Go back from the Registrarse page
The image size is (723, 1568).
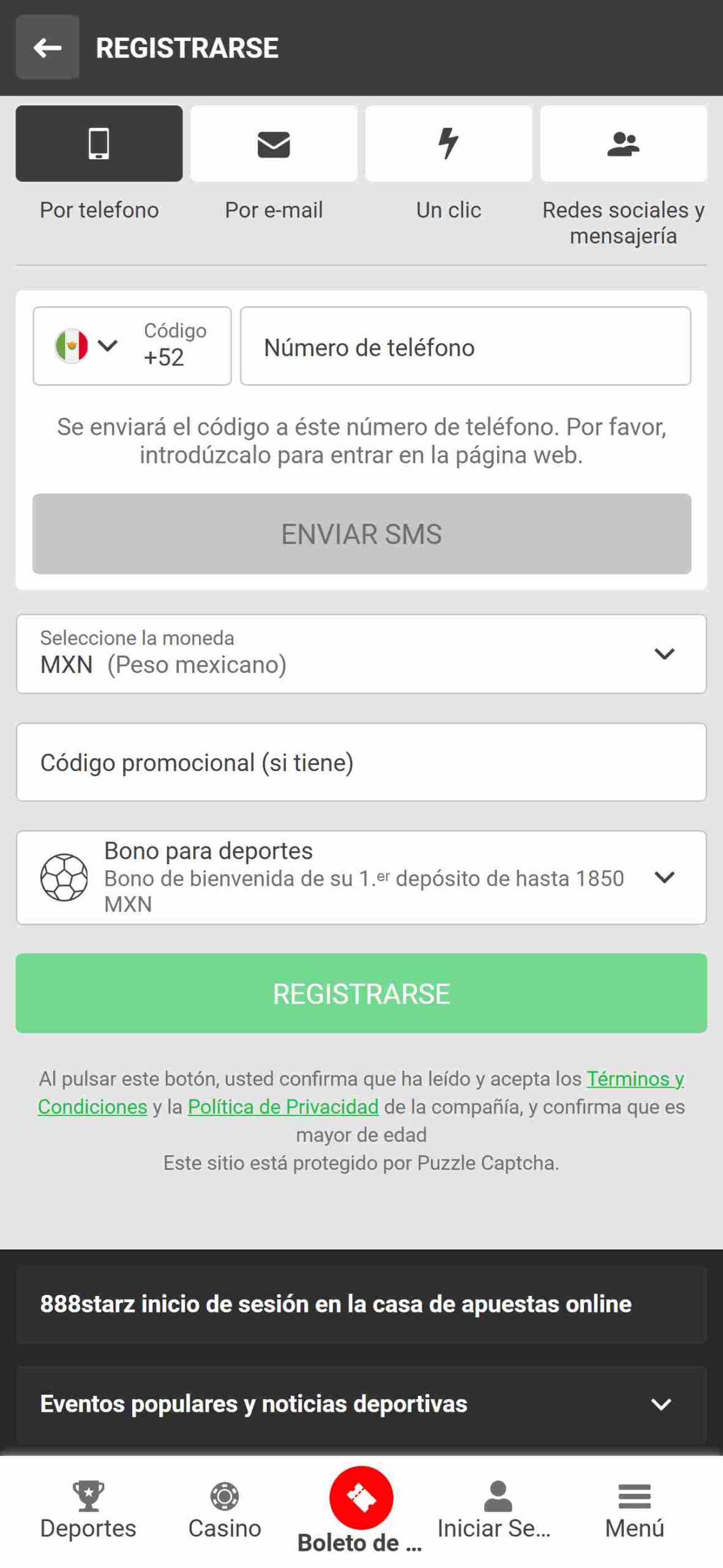coord(47,47)
